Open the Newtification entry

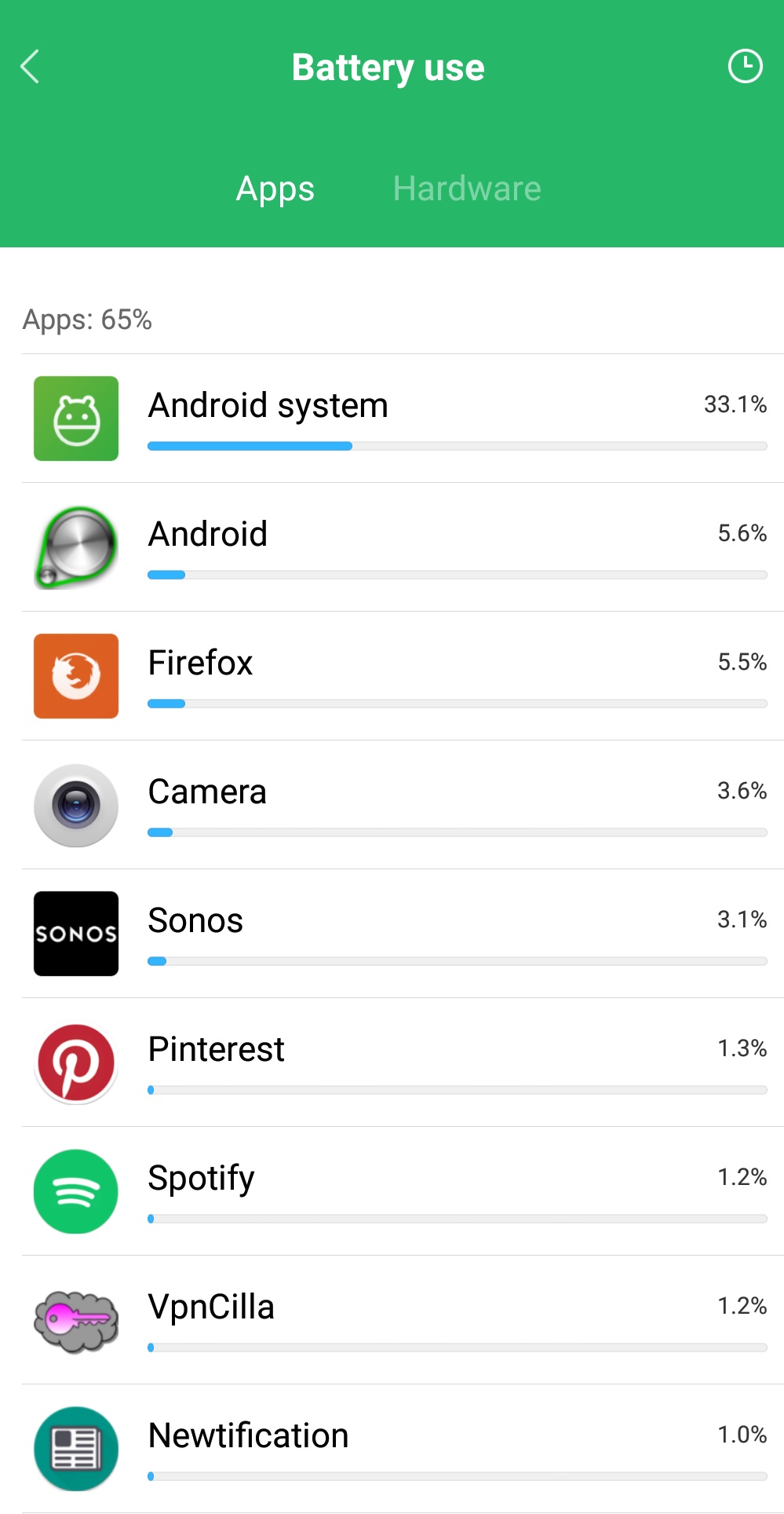(x=403, y=1449)
